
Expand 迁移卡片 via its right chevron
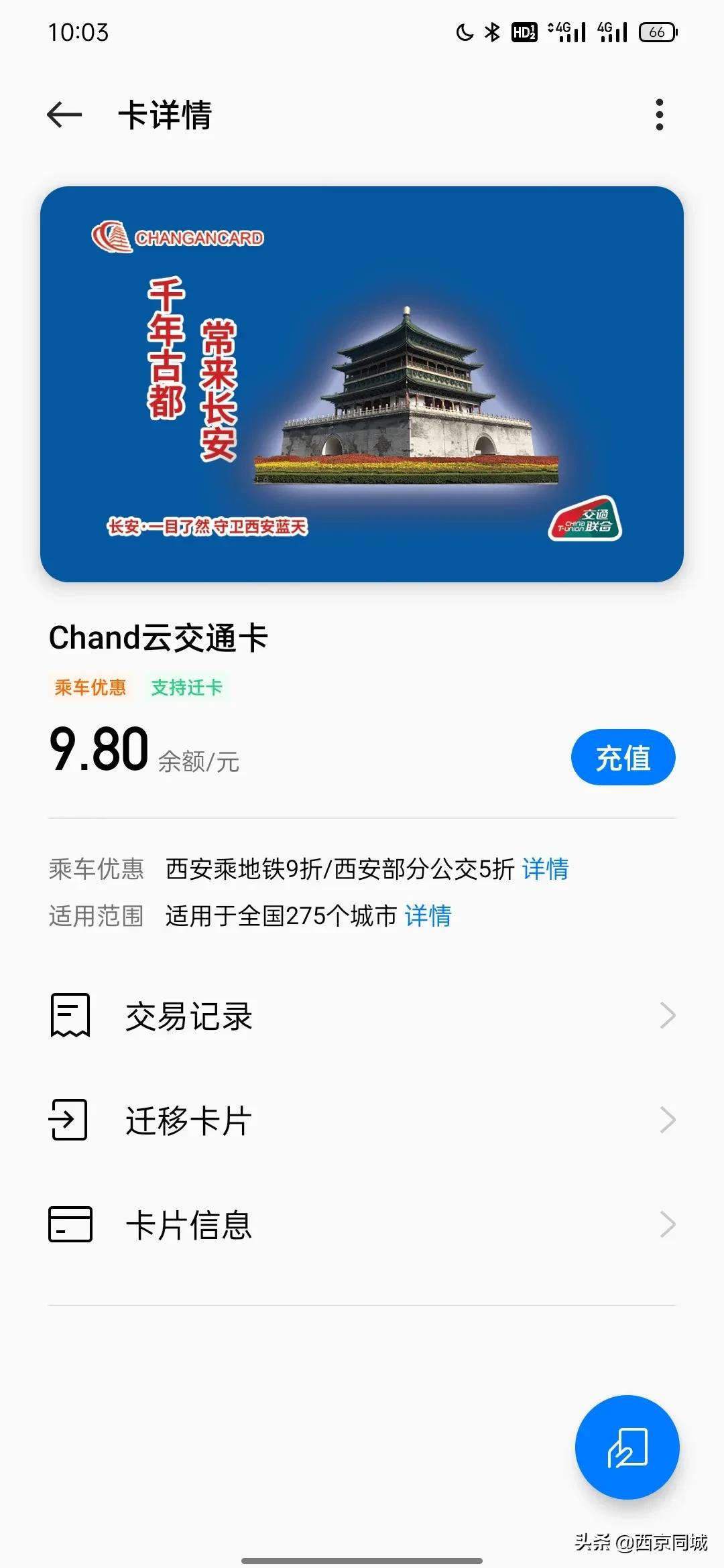pos(666,1120)
